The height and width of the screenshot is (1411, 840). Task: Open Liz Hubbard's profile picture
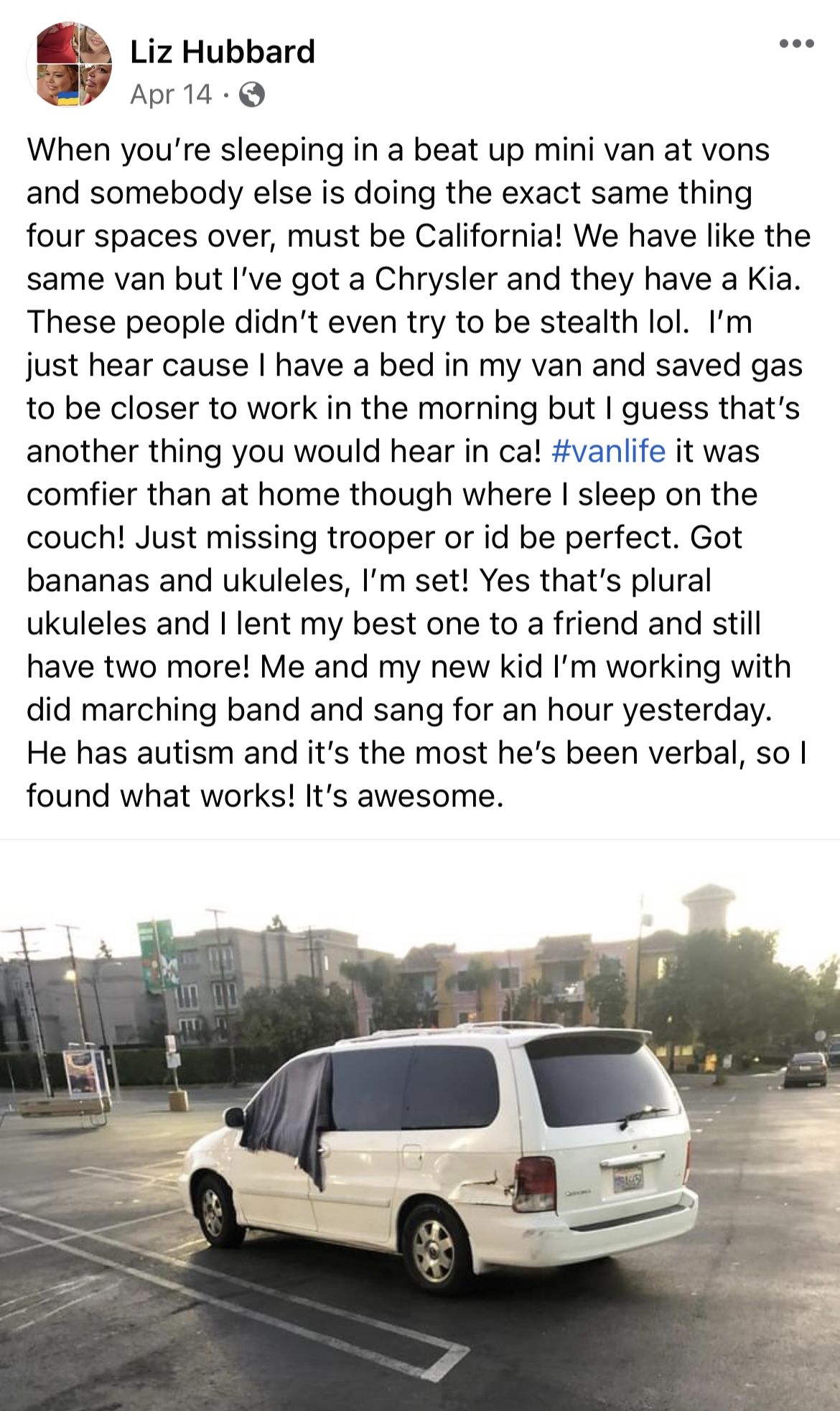tap(69, 64)
